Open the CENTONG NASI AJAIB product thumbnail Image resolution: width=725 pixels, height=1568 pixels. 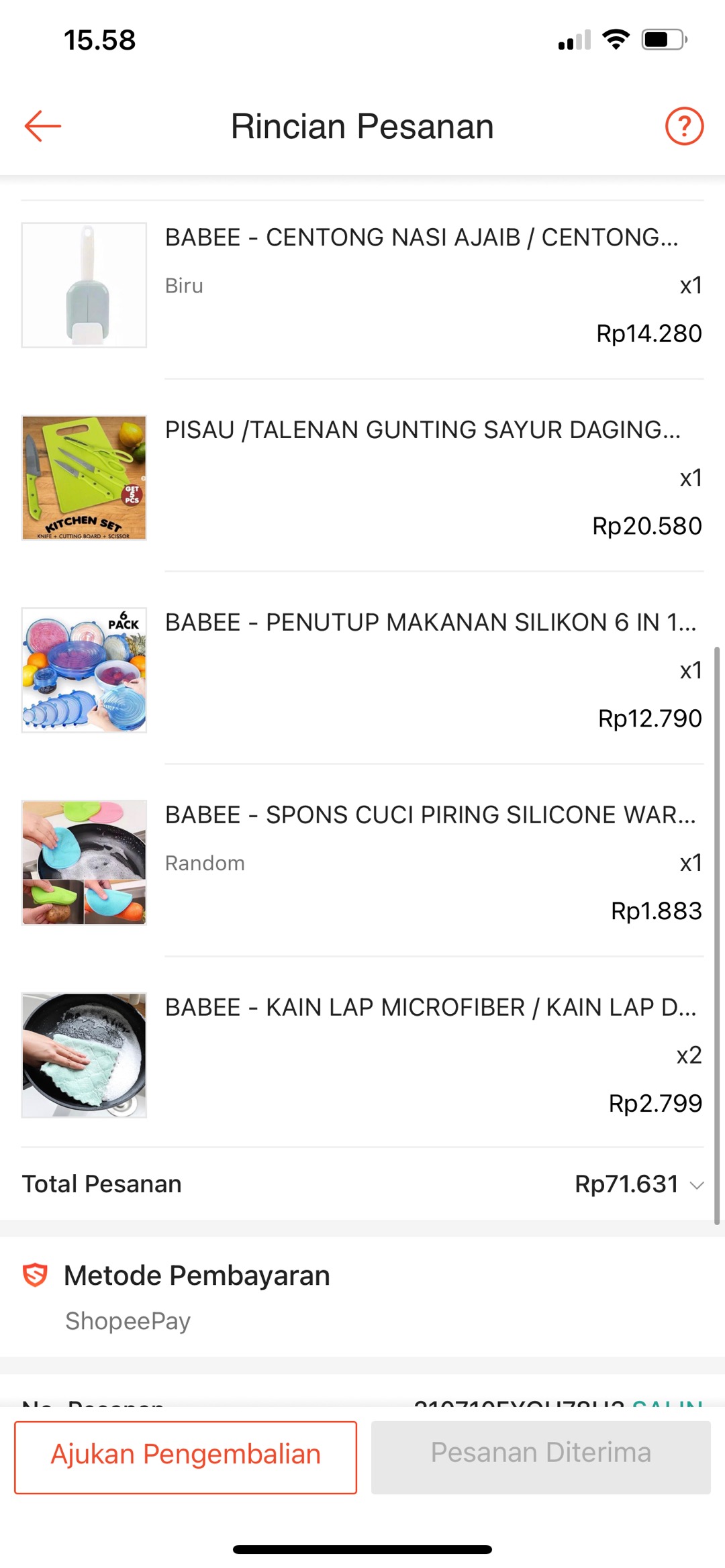(83, 284)
